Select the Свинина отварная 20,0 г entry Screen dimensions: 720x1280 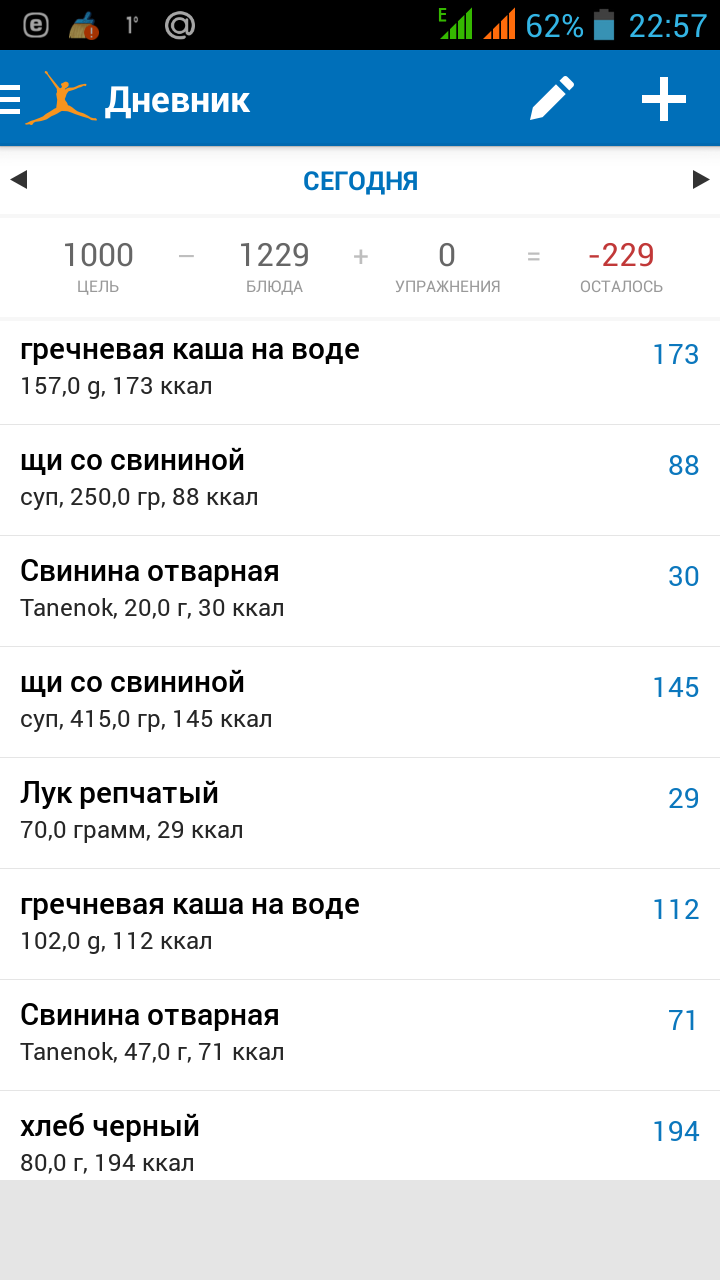(360, 589)
